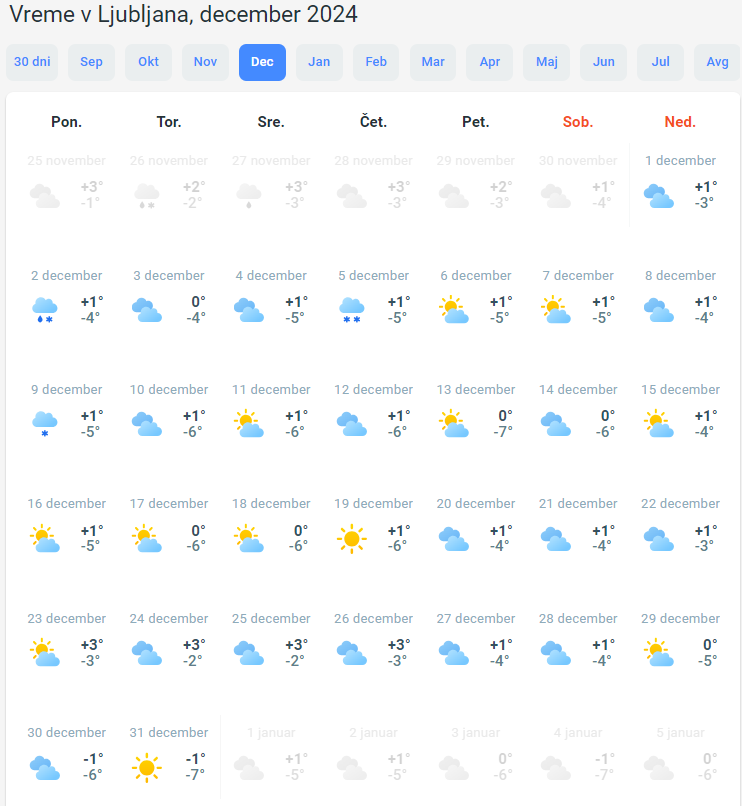Image resolution: width=742 pixels, height=806 pixels.
Task: Open the Okt month tab
Action: 148,62
